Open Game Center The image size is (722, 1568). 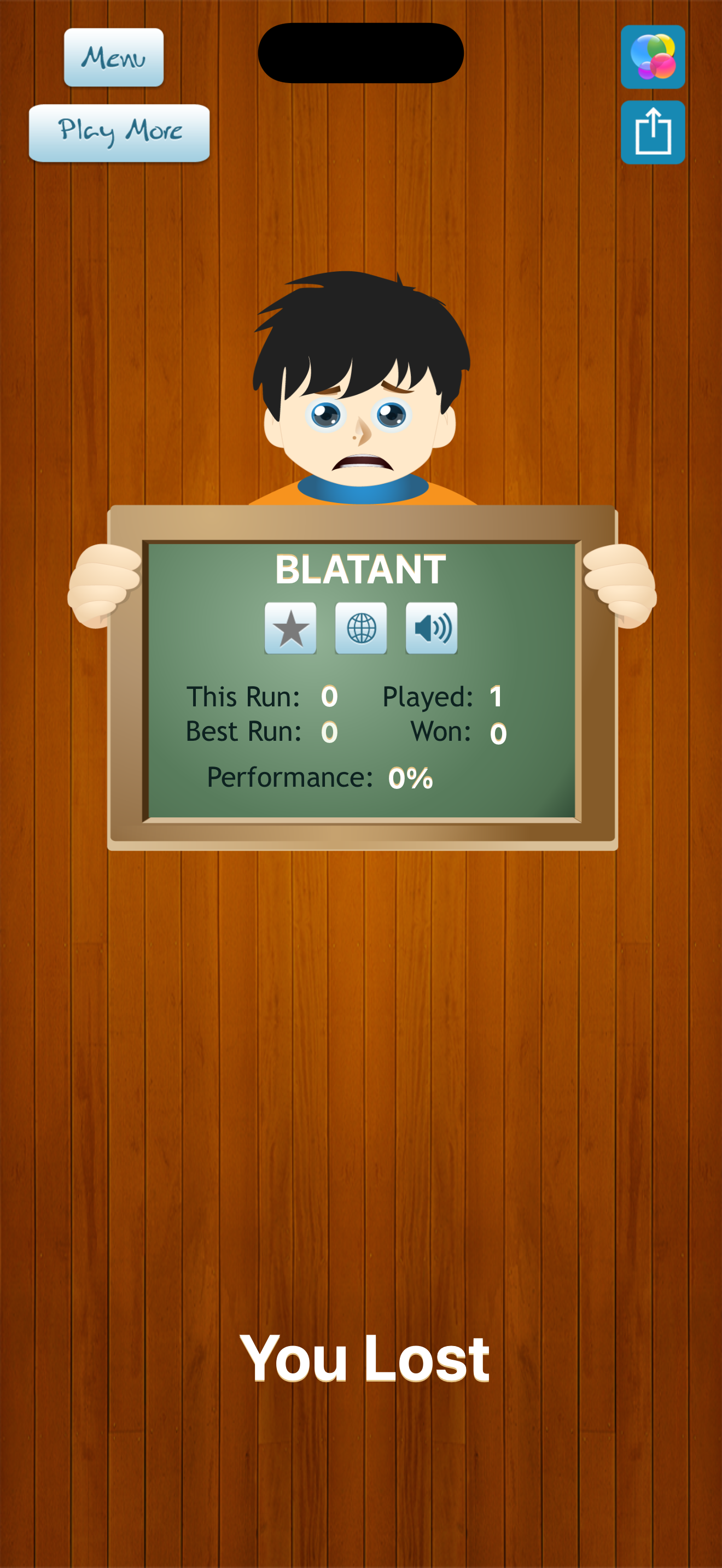click(652, 57)
